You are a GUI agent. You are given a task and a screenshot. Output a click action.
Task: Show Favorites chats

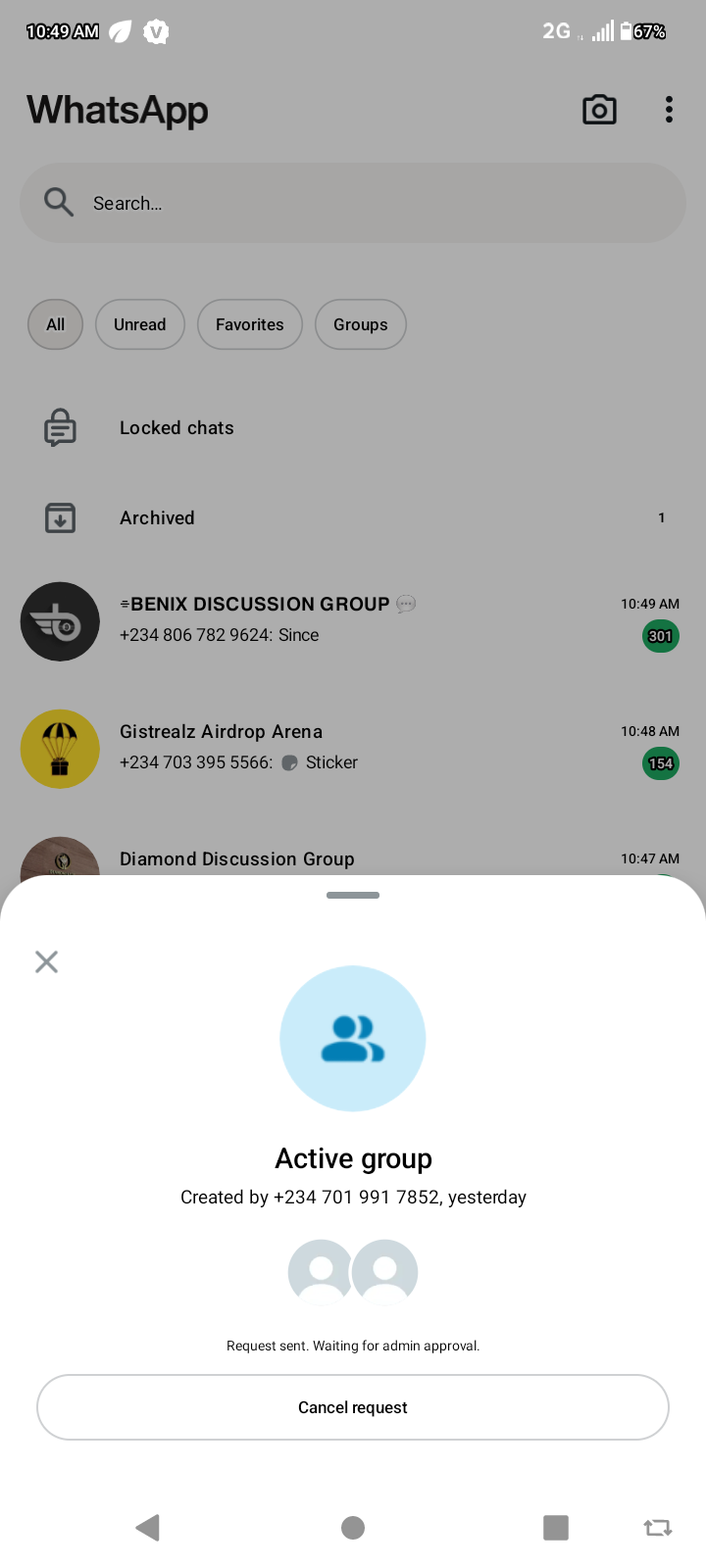click(249, 324)
